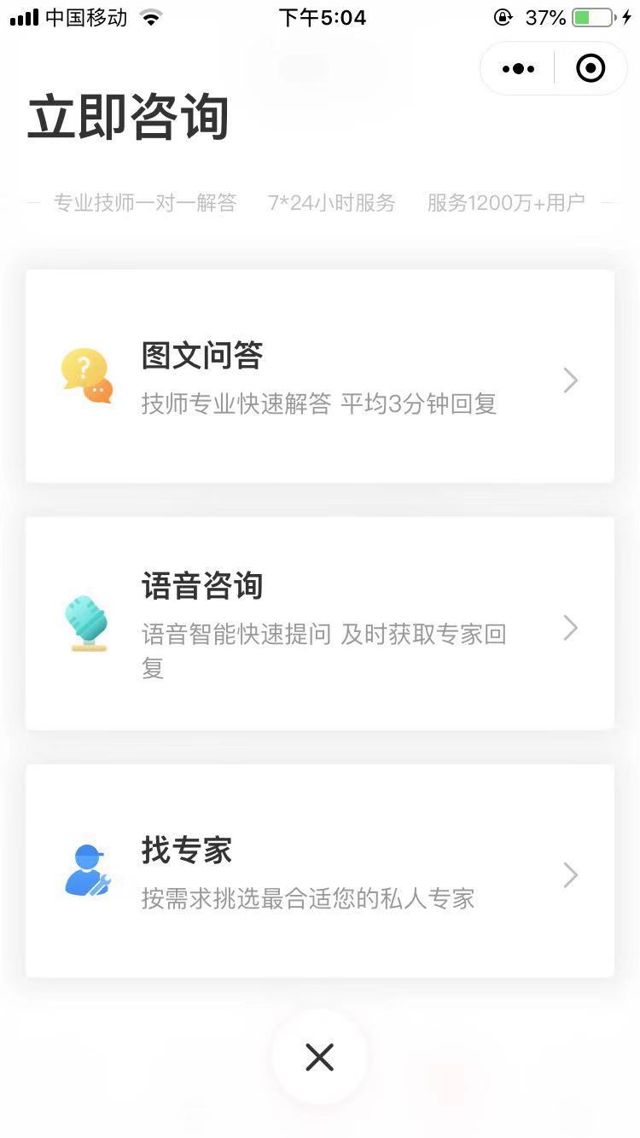Exit the mini program via the circle button
This screenshot has width=640, height=1138.
(591, 69)
